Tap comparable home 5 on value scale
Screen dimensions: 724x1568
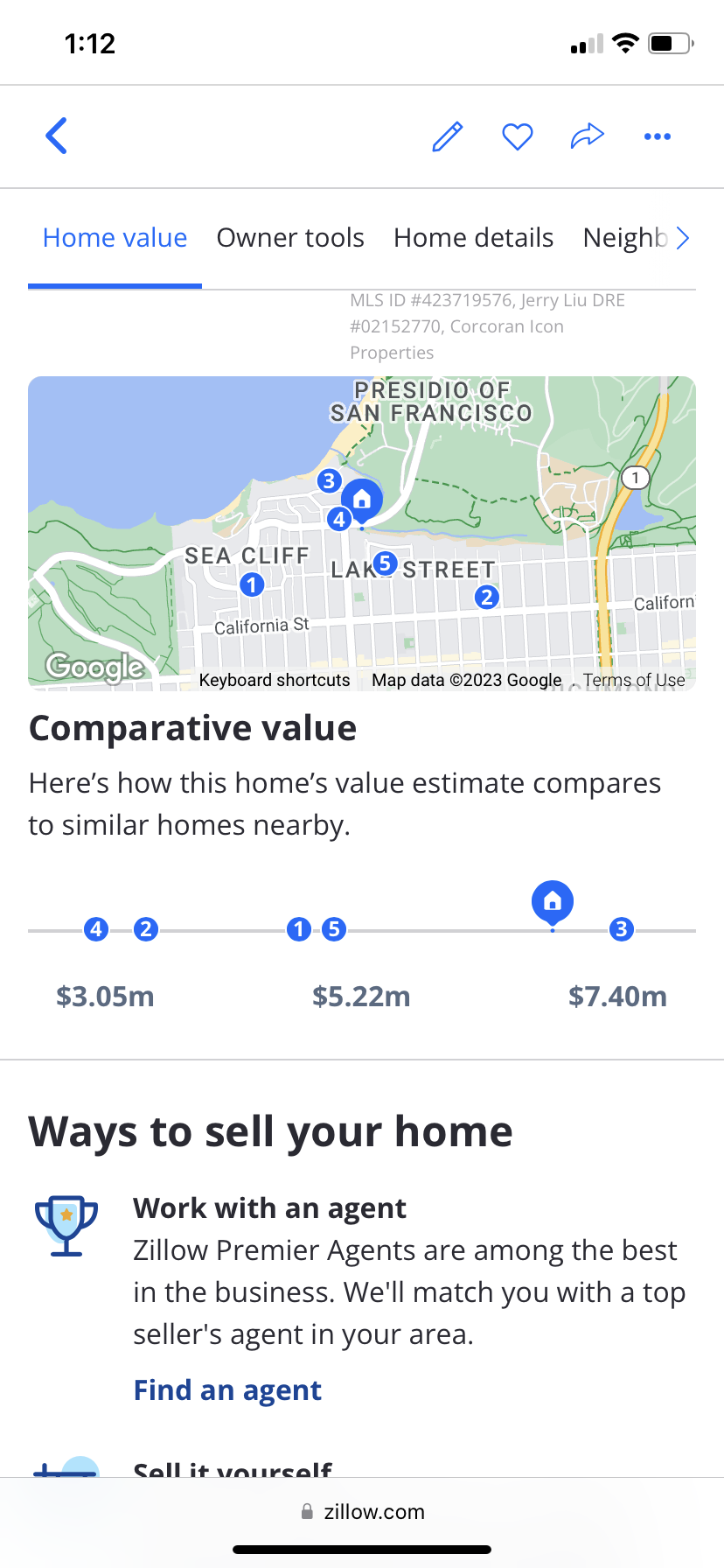(x=334, y=929)
